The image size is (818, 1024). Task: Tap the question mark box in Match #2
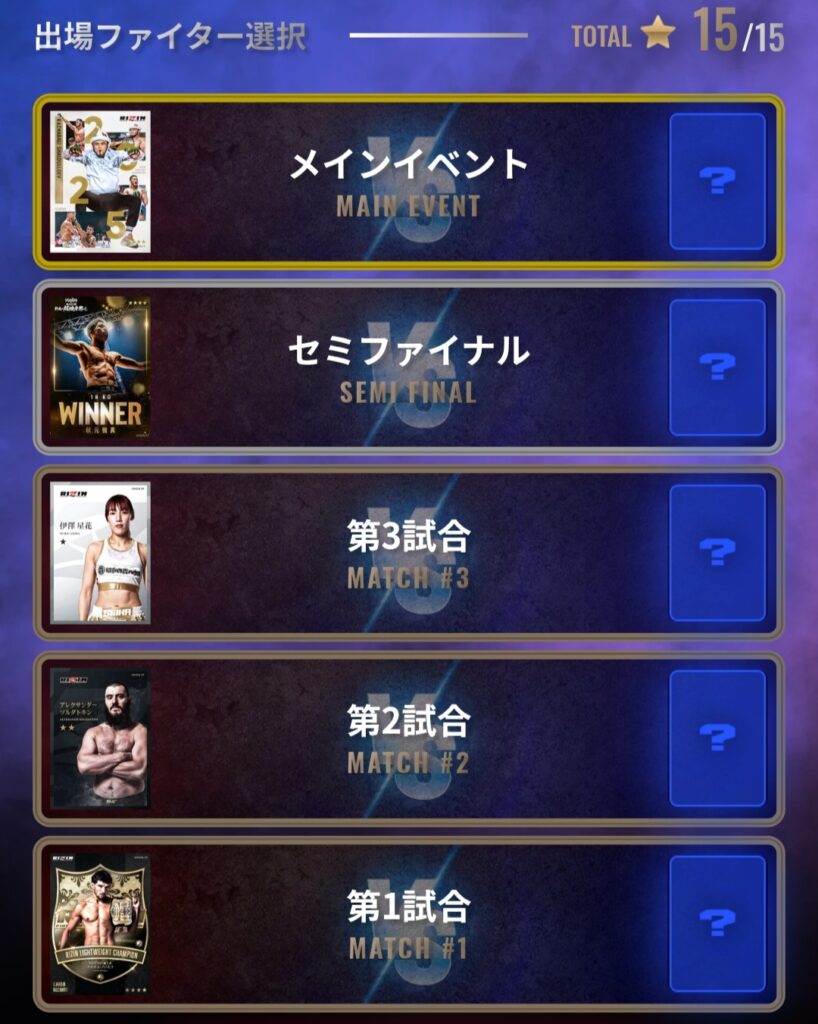pos(717,738)
